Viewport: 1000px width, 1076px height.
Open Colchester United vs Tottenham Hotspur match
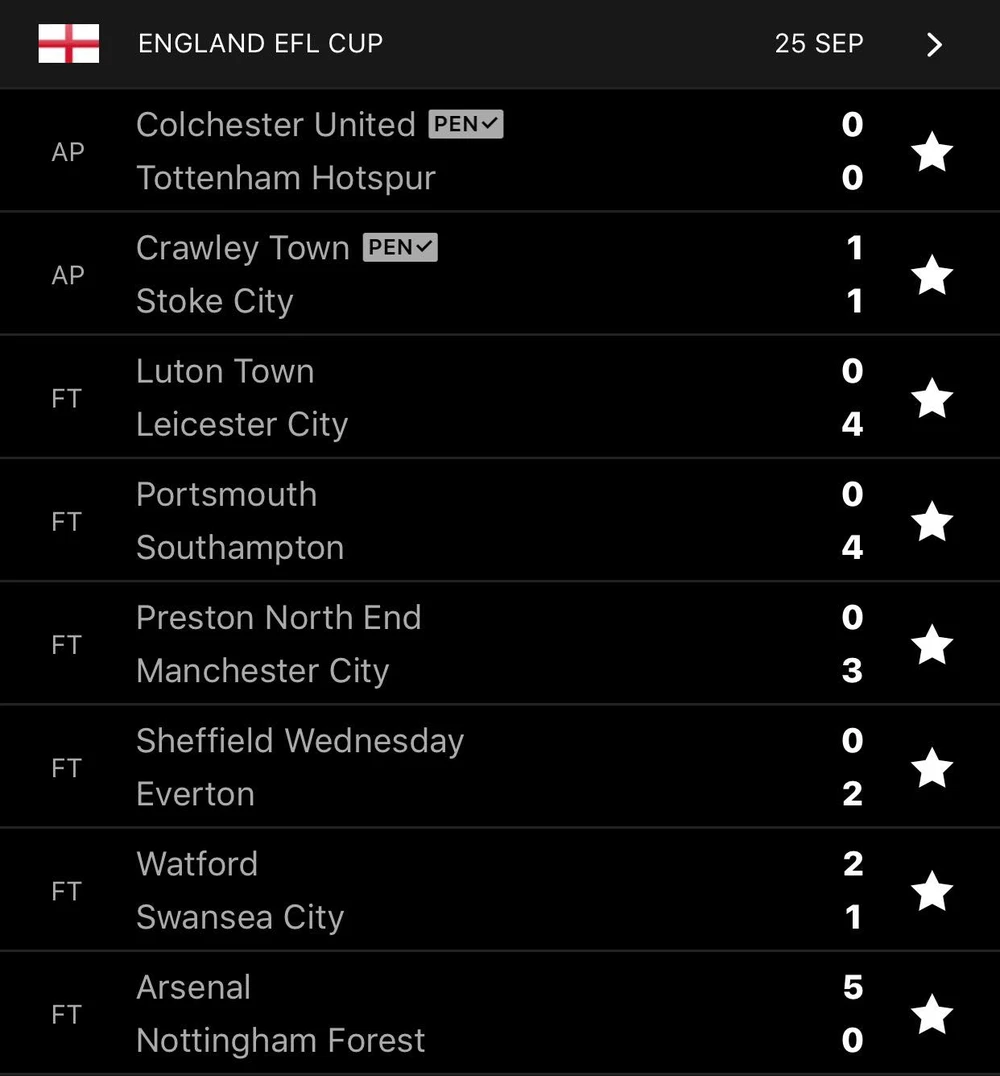tap(450, 151)
